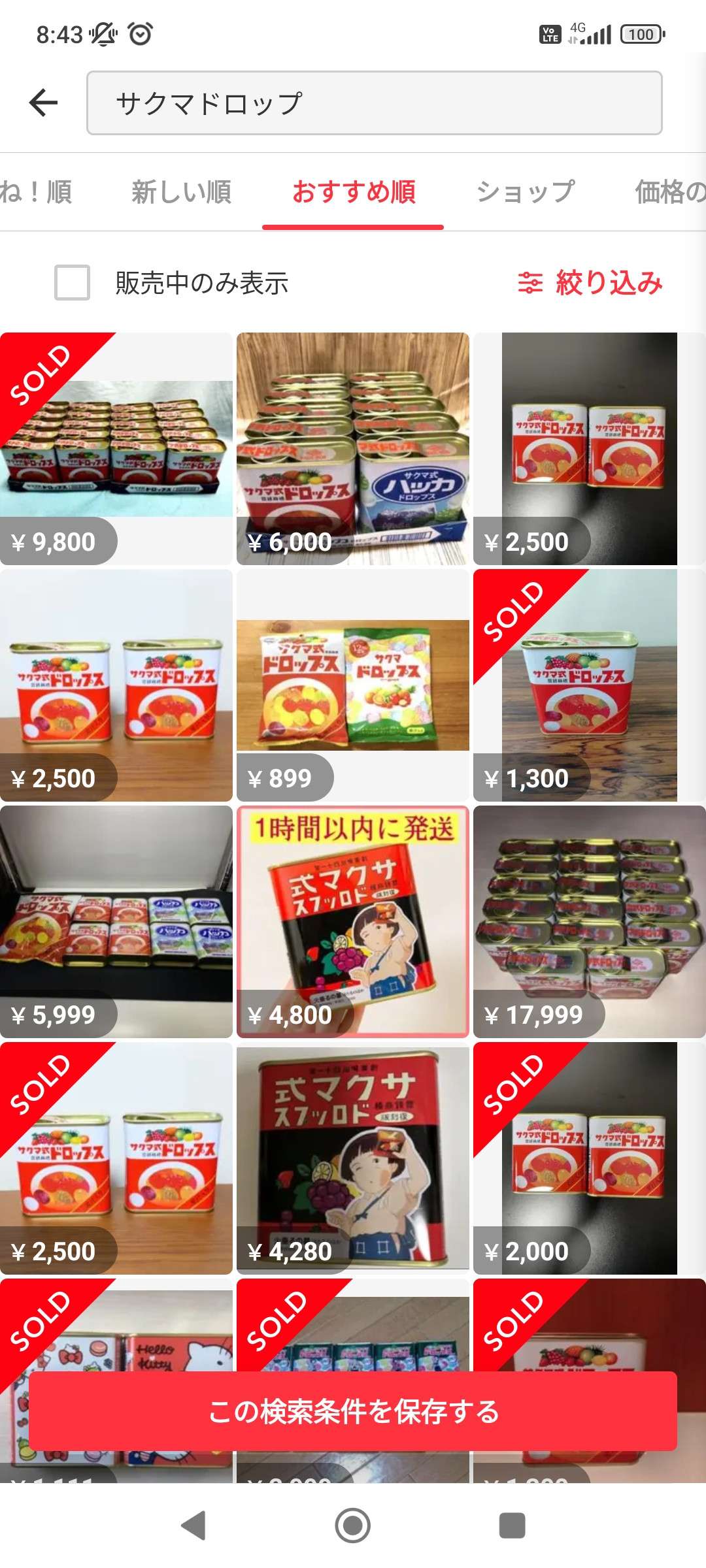Go back using the arrow icon

pos(44,103)
